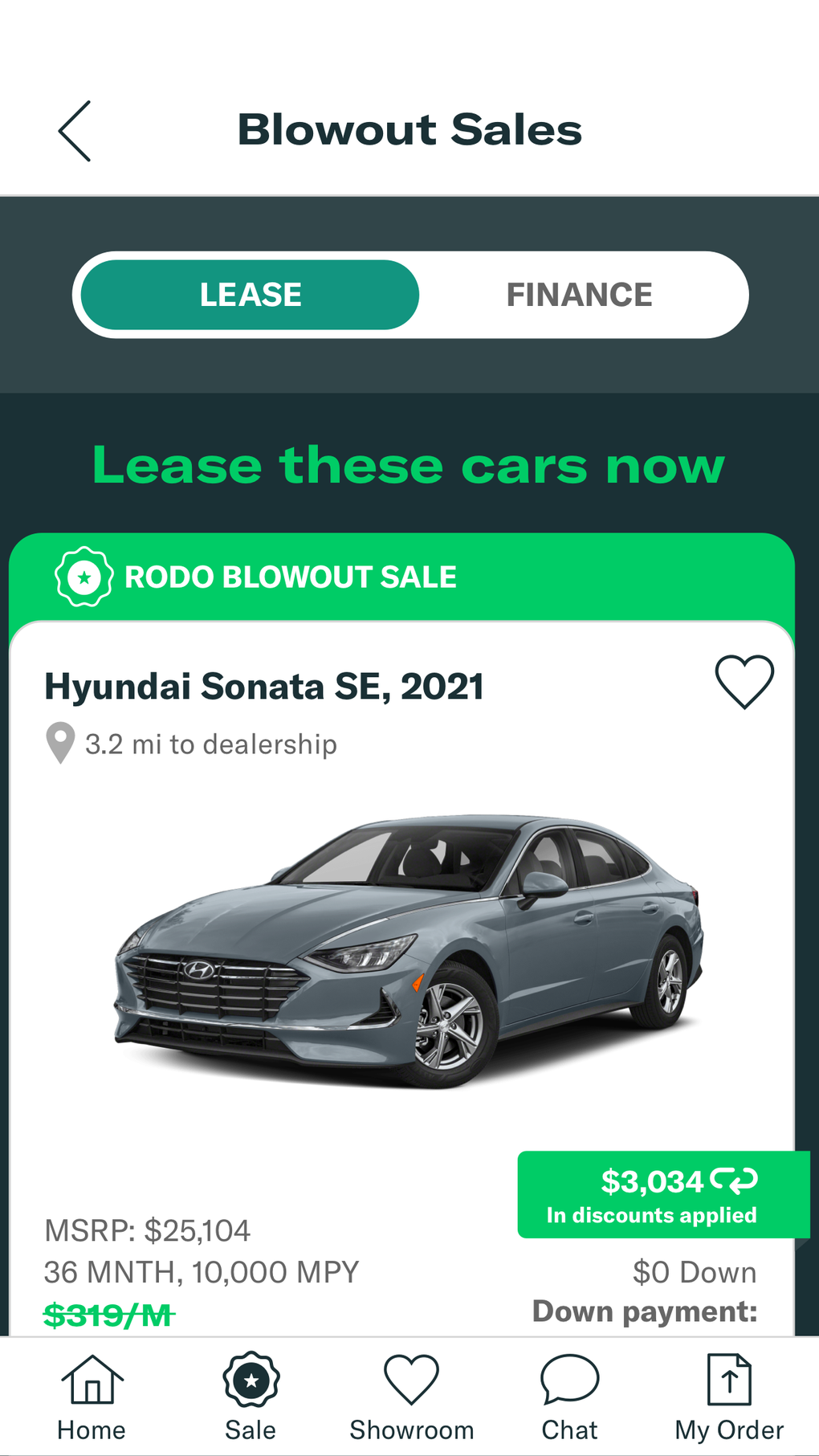Open the Sale tab

click(251, 1397)
